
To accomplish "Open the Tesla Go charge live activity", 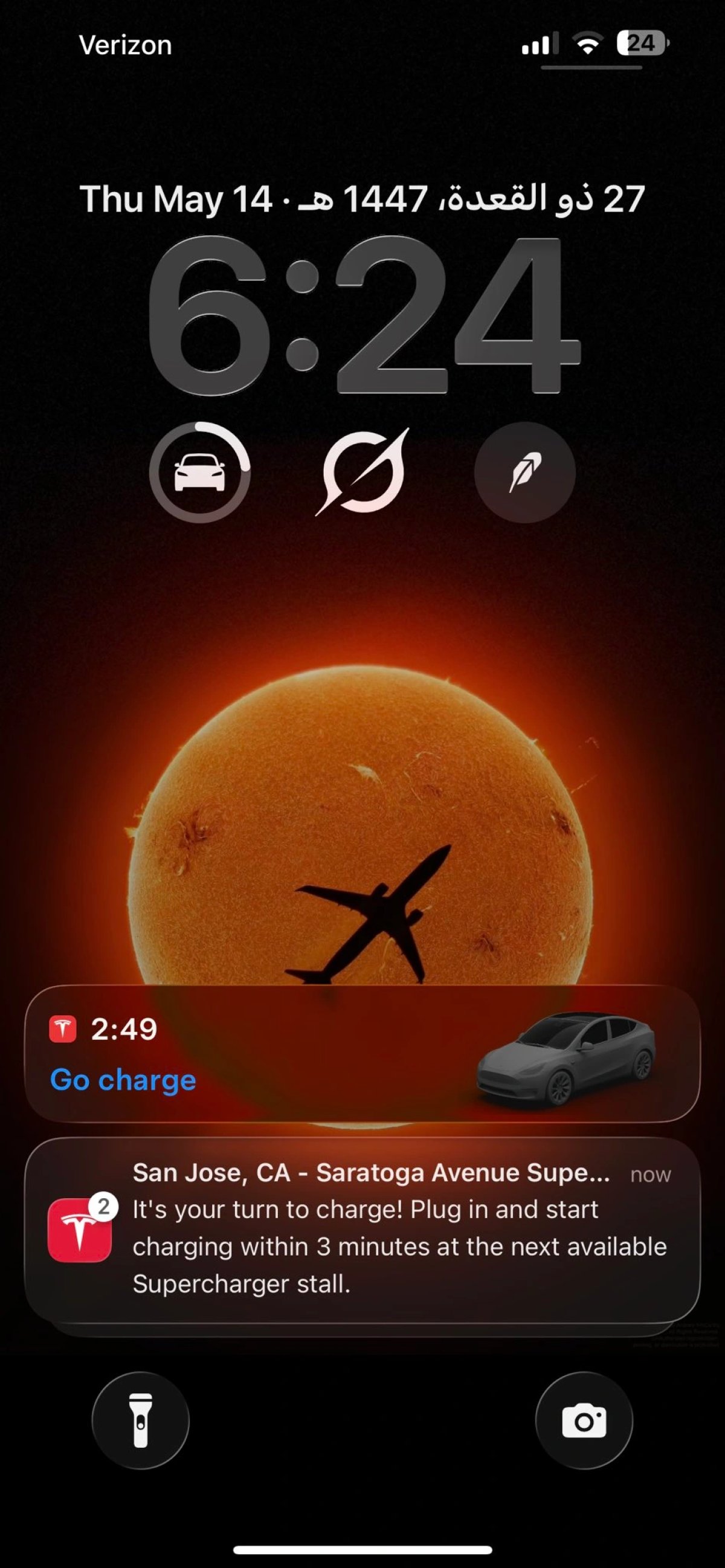I will point(362,1054).
